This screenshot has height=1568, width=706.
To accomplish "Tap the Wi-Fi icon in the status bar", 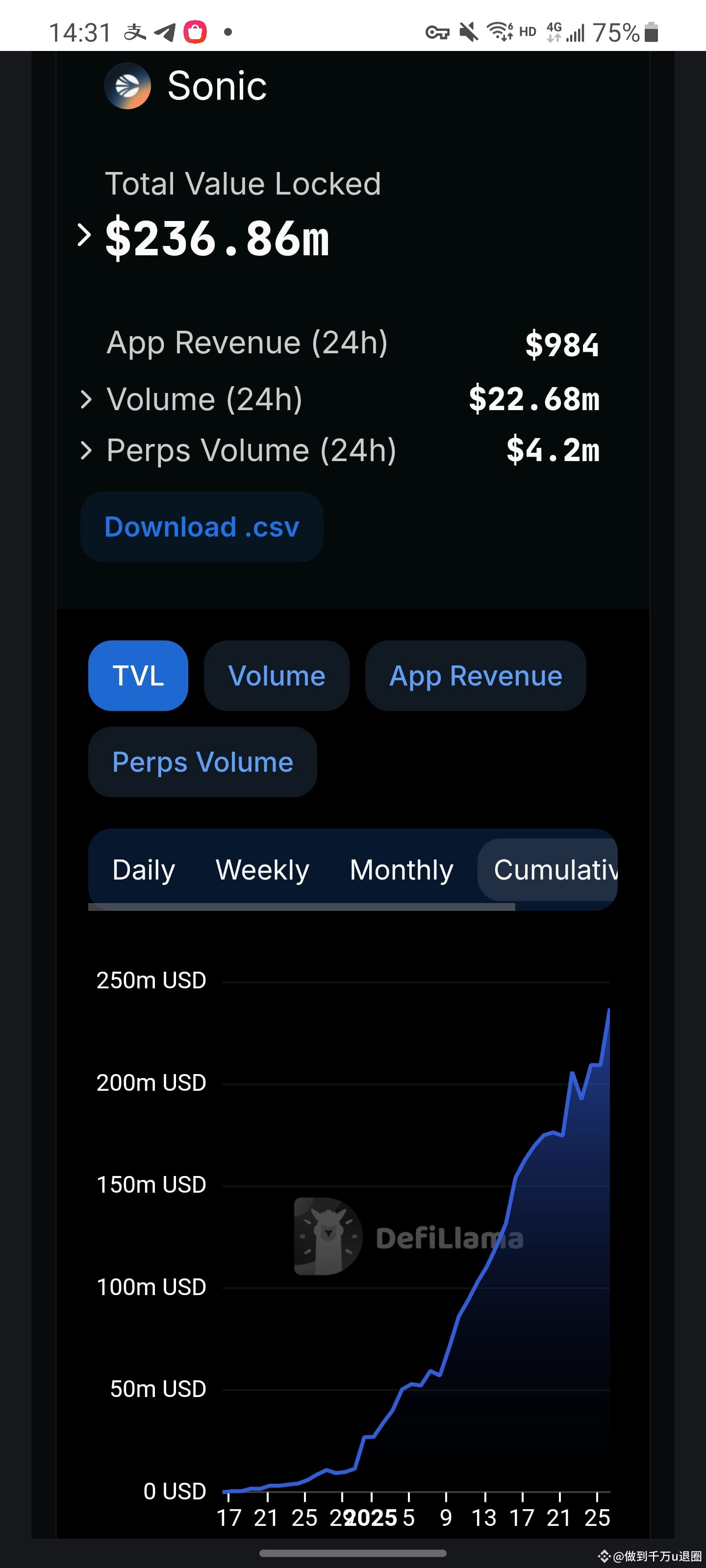I will pyautogui.click(x=500, y=30).
